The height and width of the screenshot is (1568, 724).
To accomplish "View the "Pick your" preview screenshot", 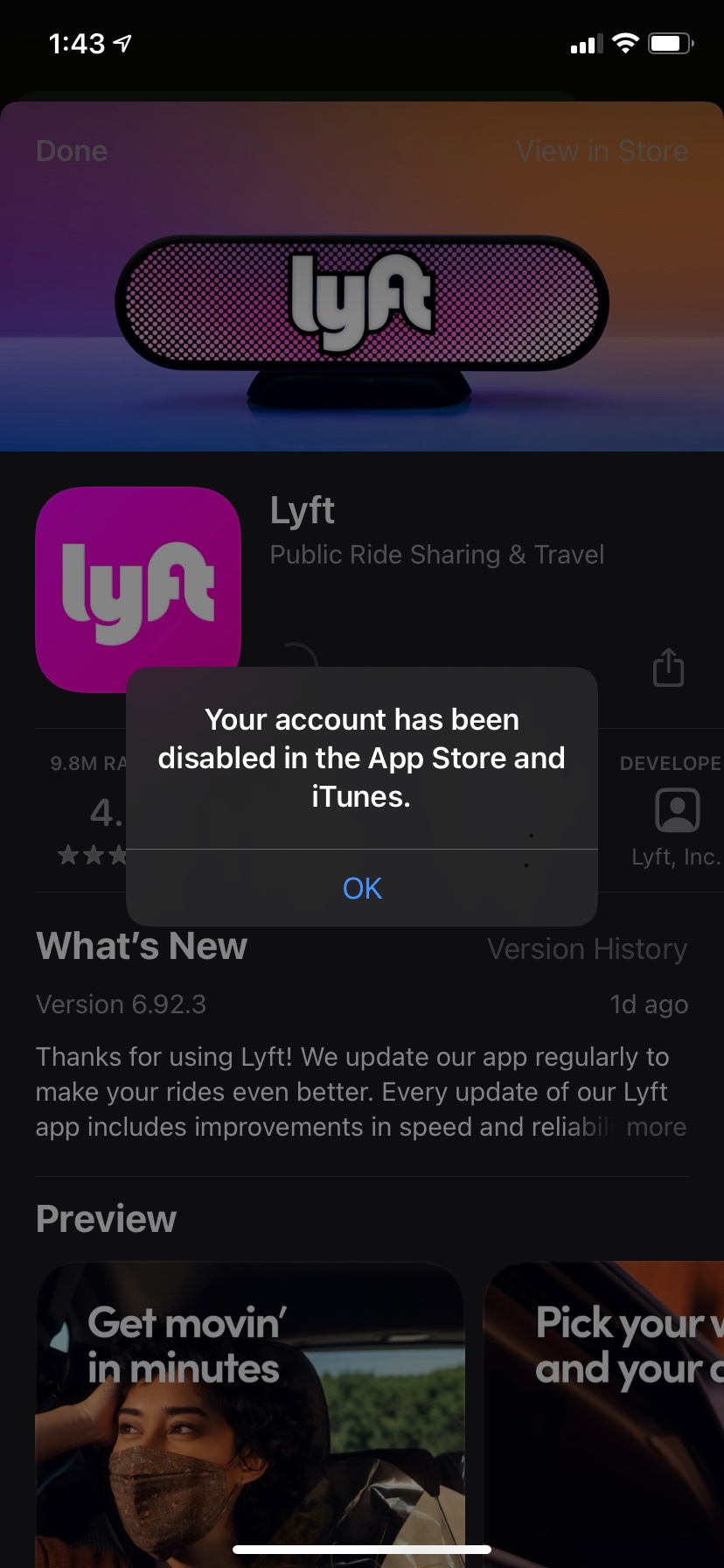I will [604, 1414].
